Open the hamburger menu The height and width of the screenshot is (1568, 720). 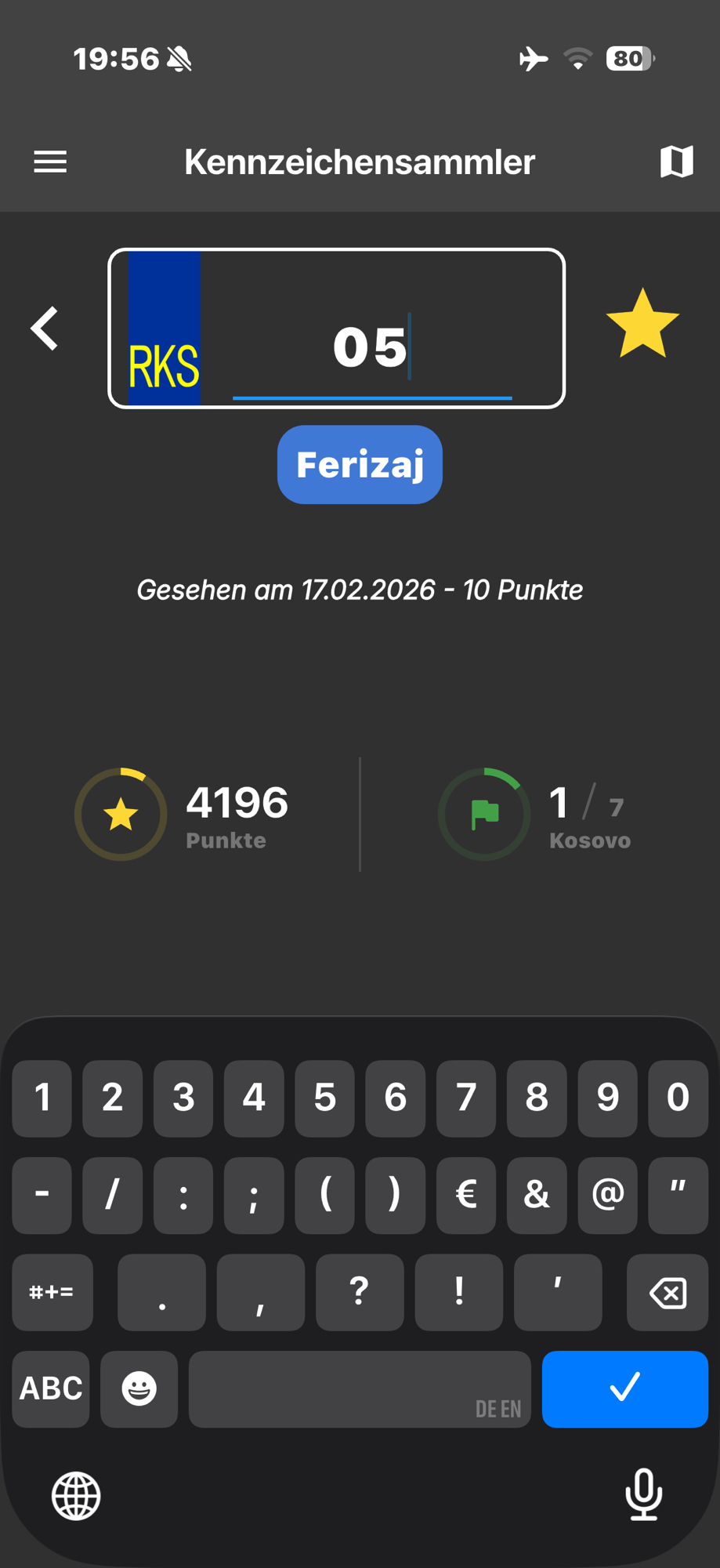(50, 162)
